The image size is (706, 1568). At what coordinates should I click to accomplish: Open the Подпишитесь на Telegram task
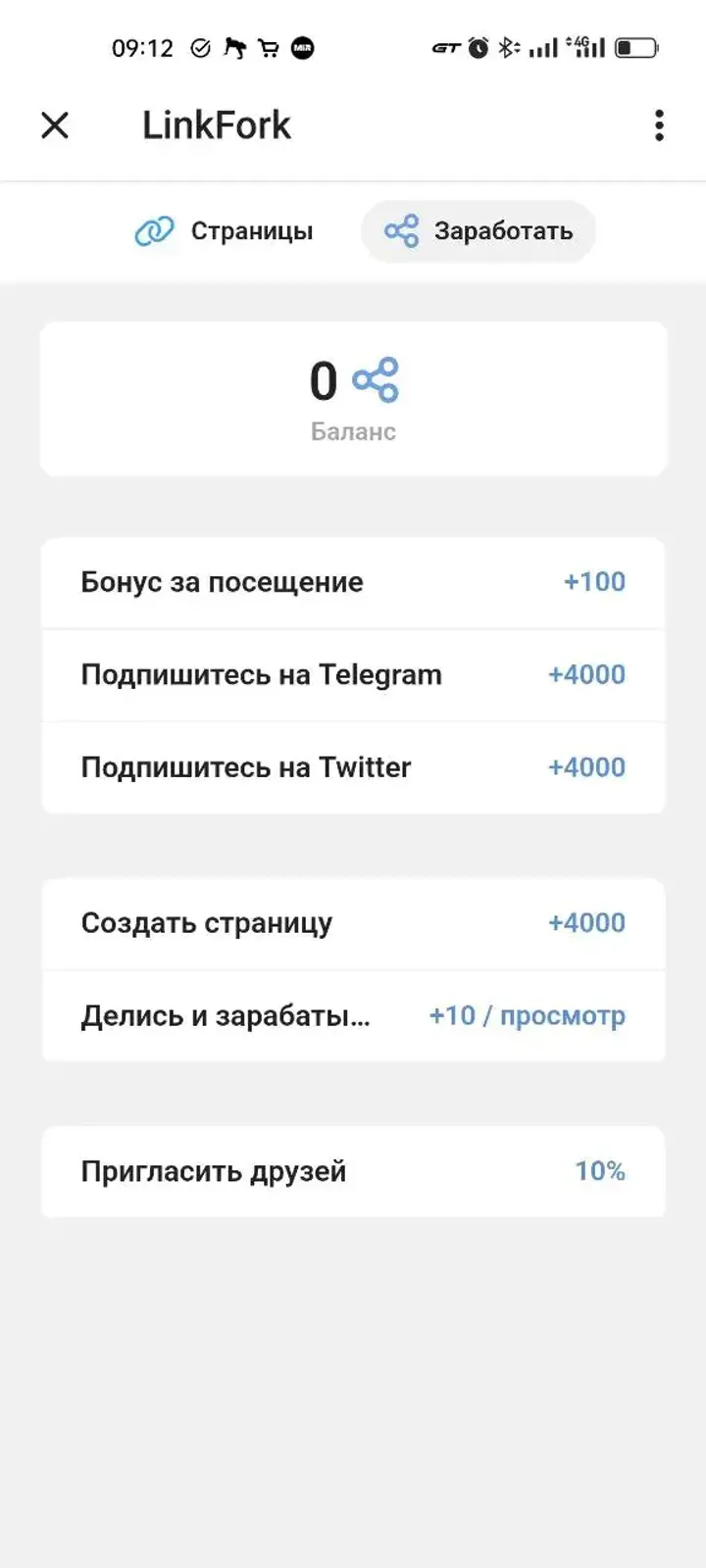[x=353, y=674]
